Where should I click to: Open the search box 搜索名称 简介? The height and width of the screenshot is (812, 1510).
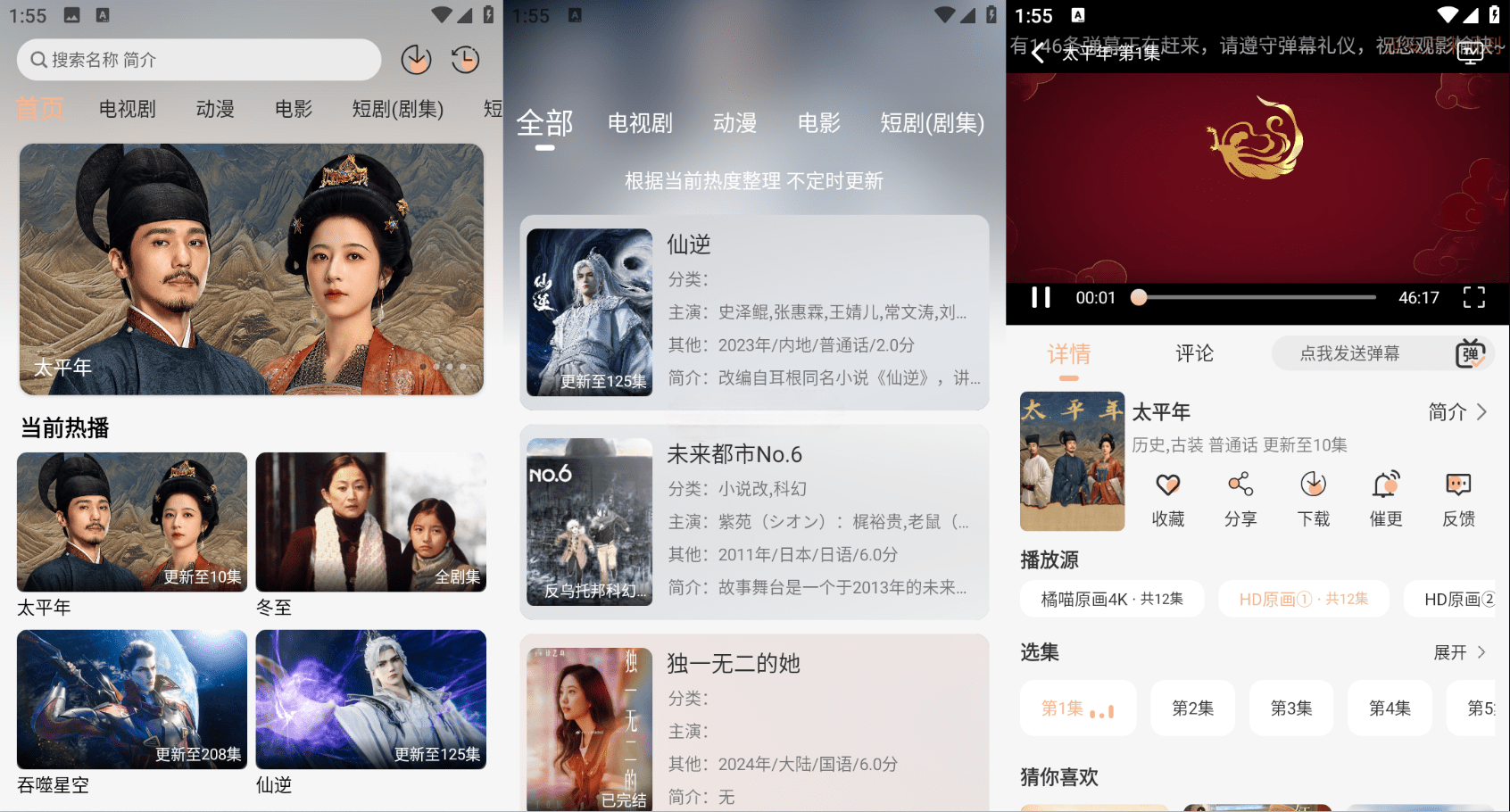tap(198, 60)
